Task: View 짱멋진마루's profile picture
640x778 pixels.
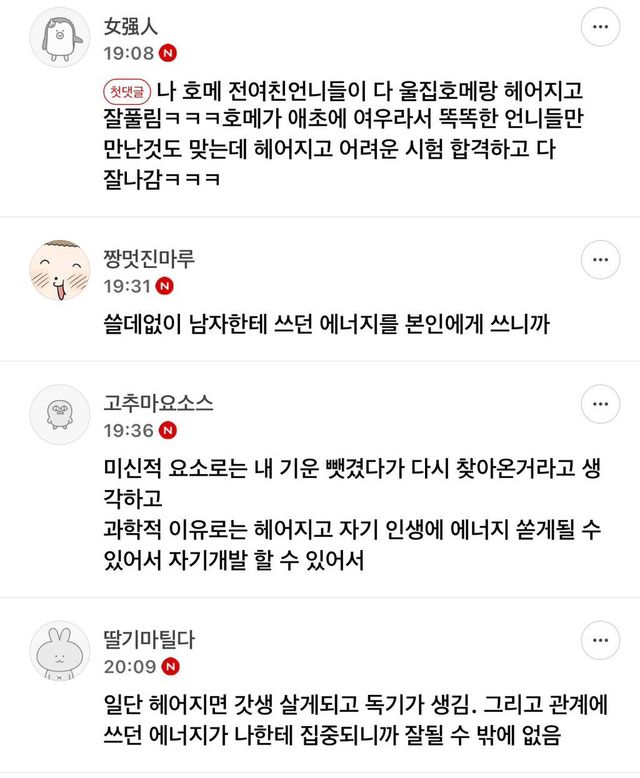Action: [x=61, y=271]
